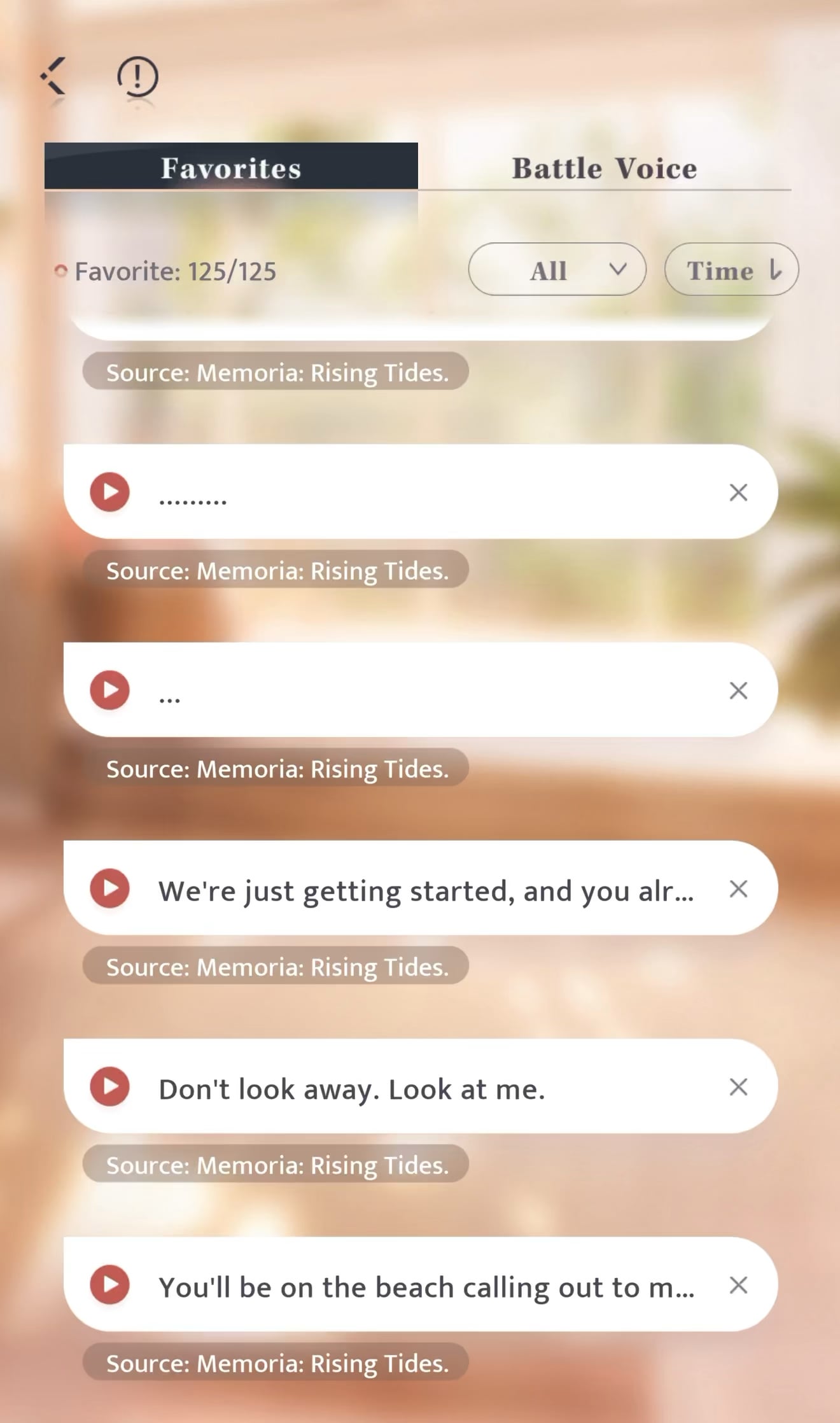Image resolution: width=840 pixels, height=1423 pixels.
Task: Toggle the Time sort order
Action: tap(731, 270)
